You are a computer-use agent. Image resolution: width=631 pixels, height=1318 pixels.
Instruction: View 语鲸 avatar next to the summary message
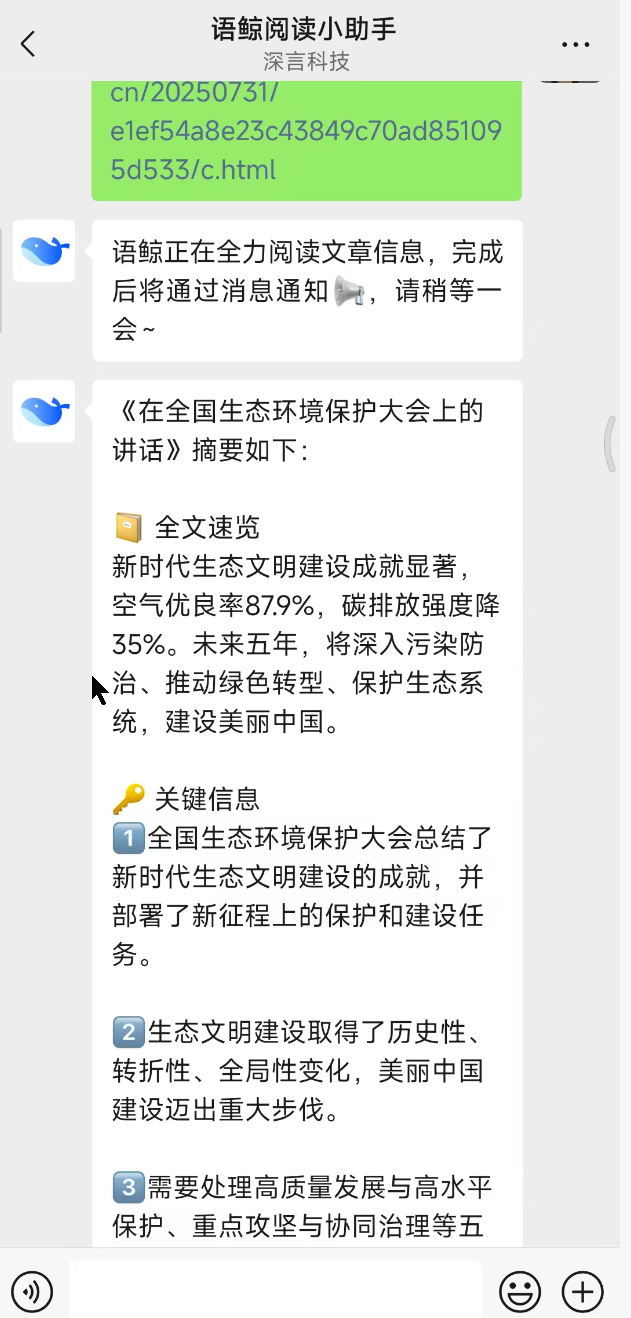tap(44, 411)
